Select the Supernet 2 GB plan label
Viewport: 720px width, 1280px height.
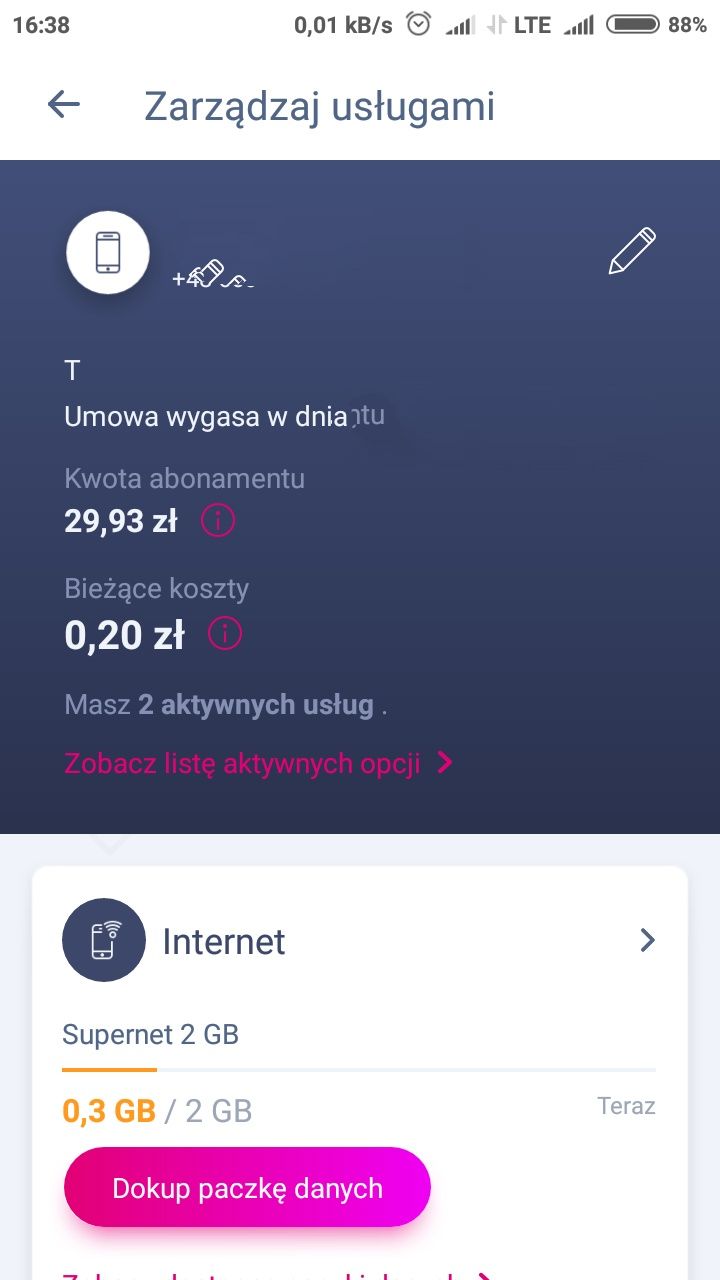click(150, 1034)
